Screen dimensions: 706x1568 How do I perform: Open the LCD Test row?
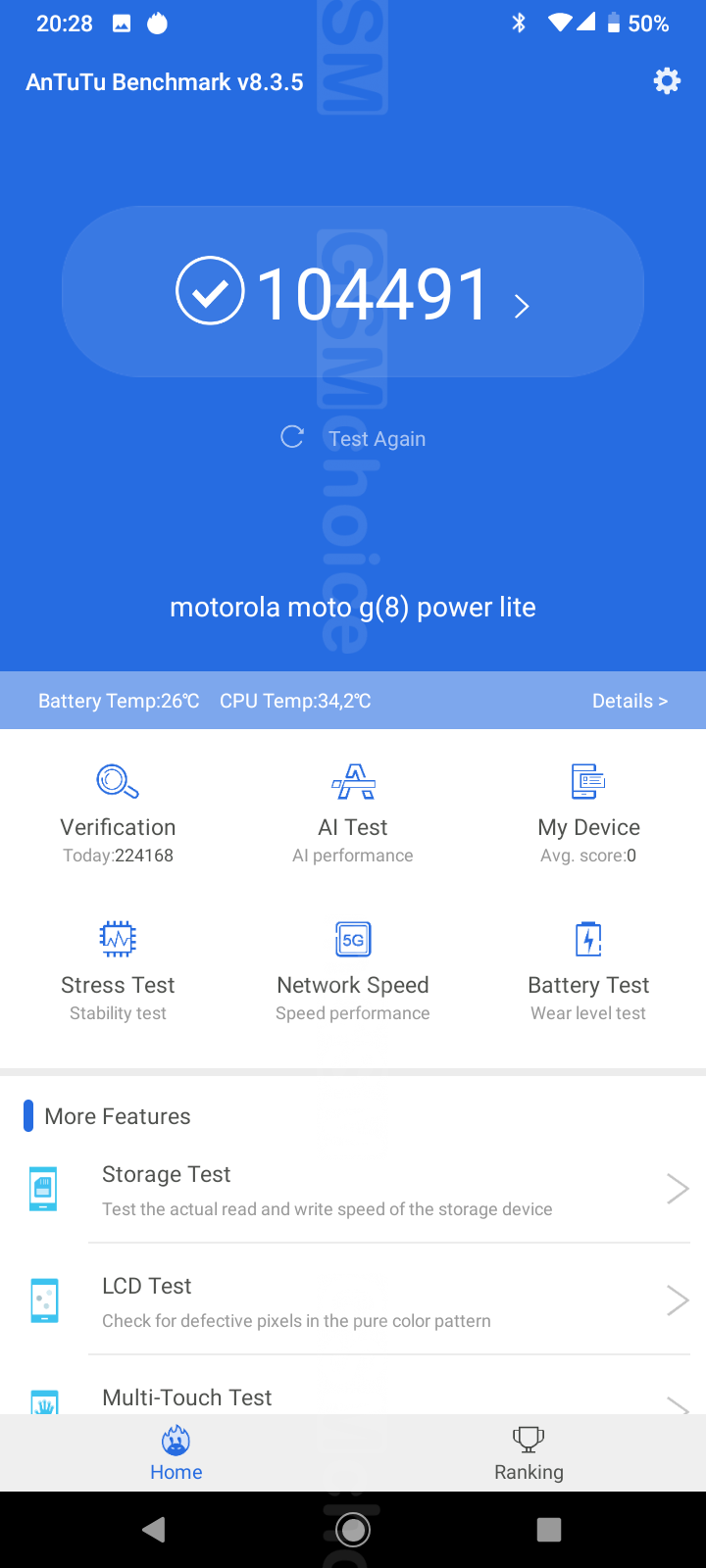[x=353, y=1300]
